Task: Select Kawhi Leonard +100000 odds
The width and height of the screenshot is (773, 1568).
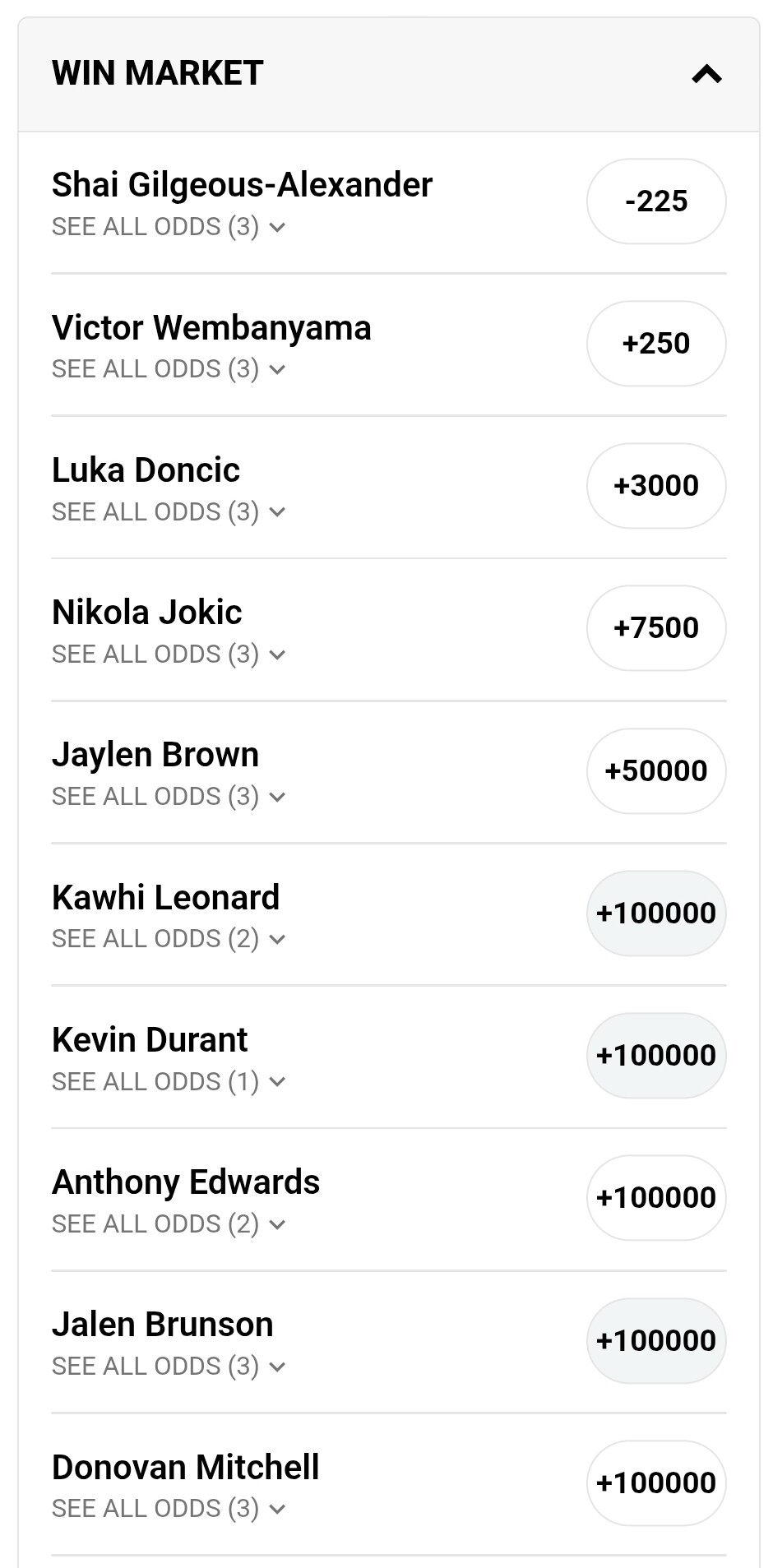Action: pyautogui.click(x=655, y=914)
